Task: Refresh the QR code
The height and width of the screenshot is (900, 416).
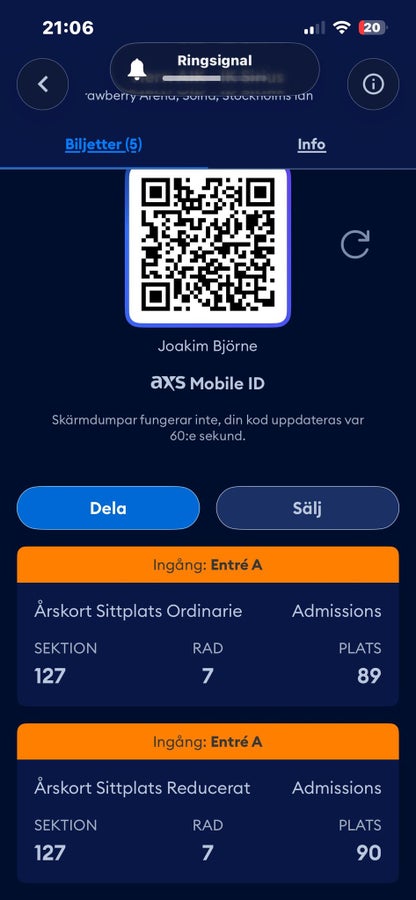Action: [x=355, y=245]
